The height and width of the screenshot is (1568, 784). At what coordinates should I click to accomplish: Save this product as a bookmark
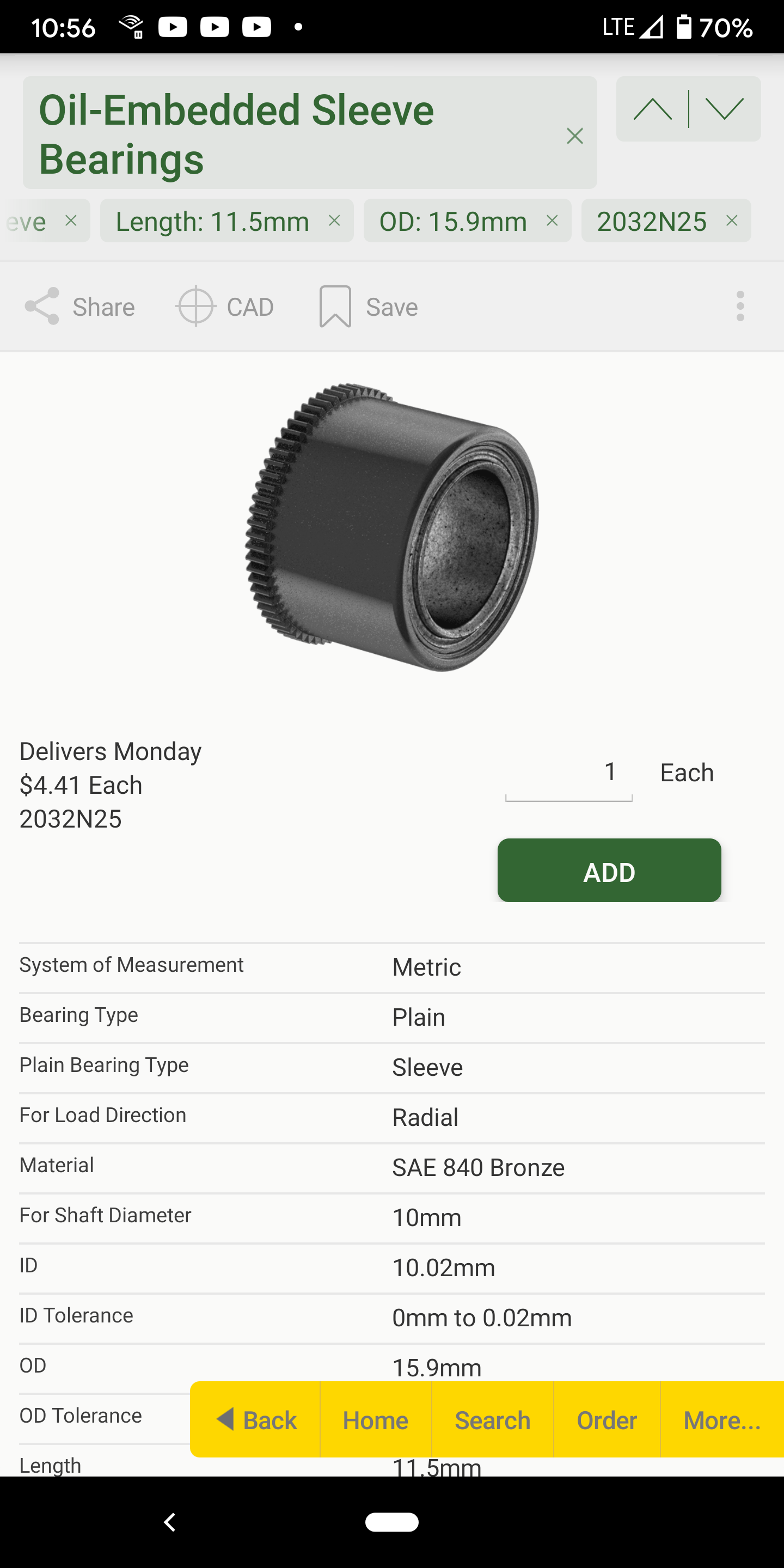(368, 307)
